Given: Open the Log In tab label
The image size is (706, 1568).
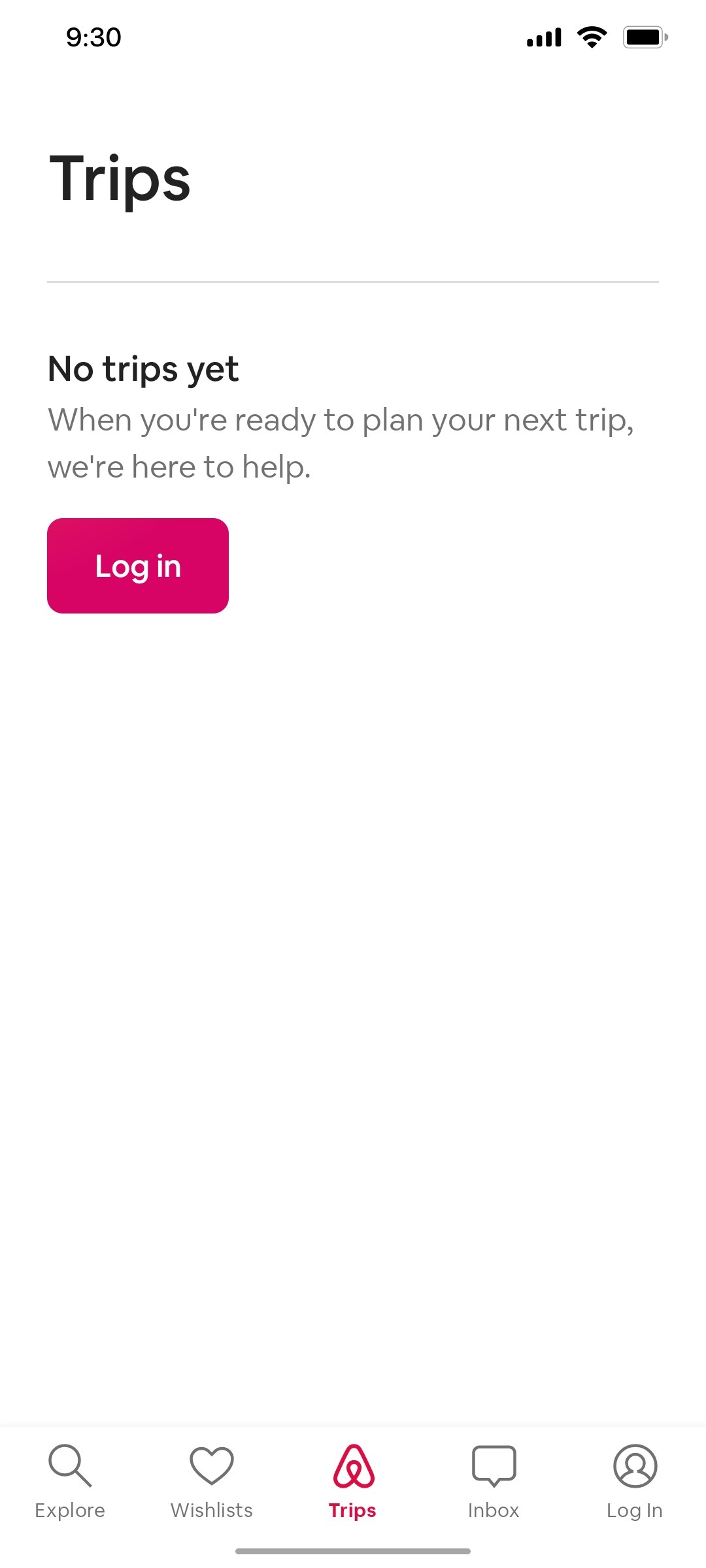Looking at the screenshot, I should pos(635,1510).
